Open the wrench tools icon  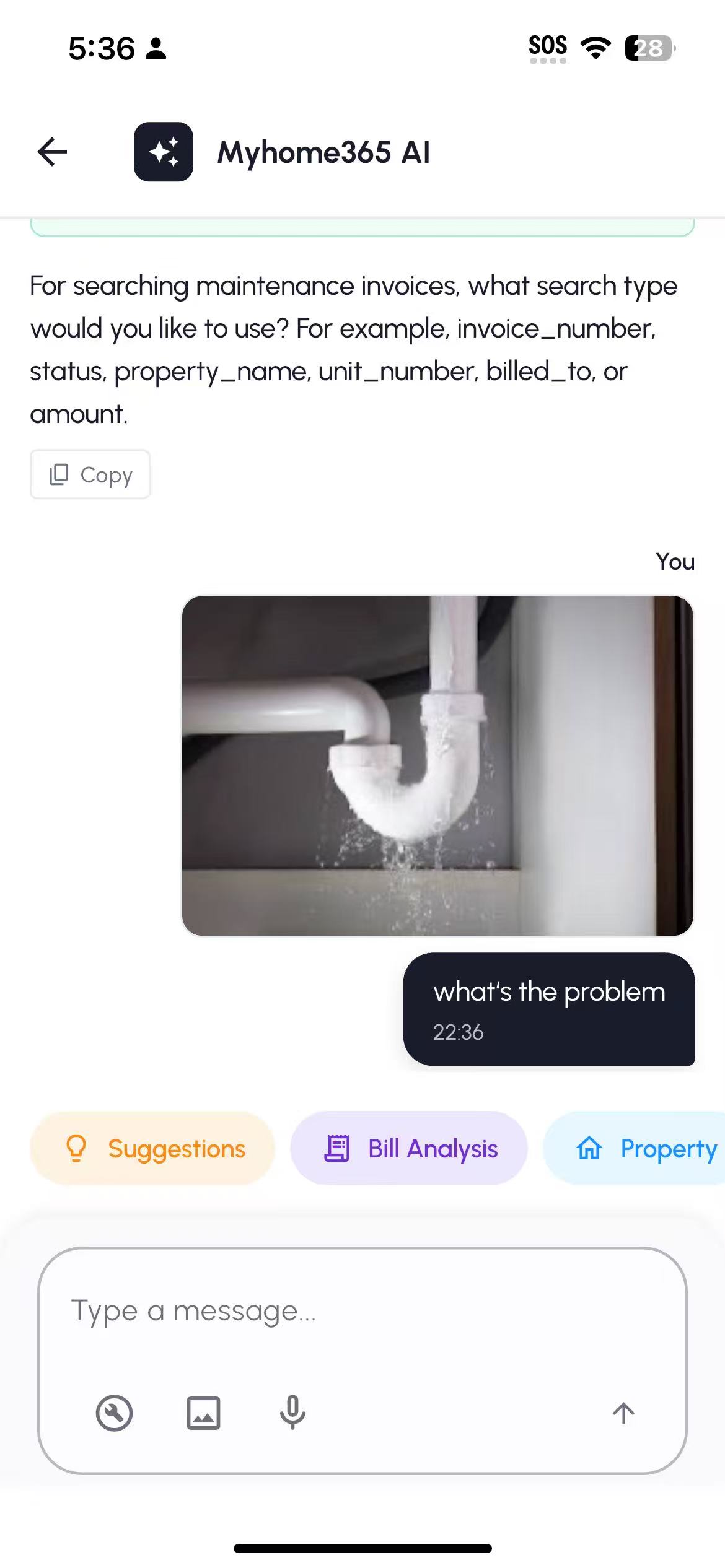click(115, 1413)
